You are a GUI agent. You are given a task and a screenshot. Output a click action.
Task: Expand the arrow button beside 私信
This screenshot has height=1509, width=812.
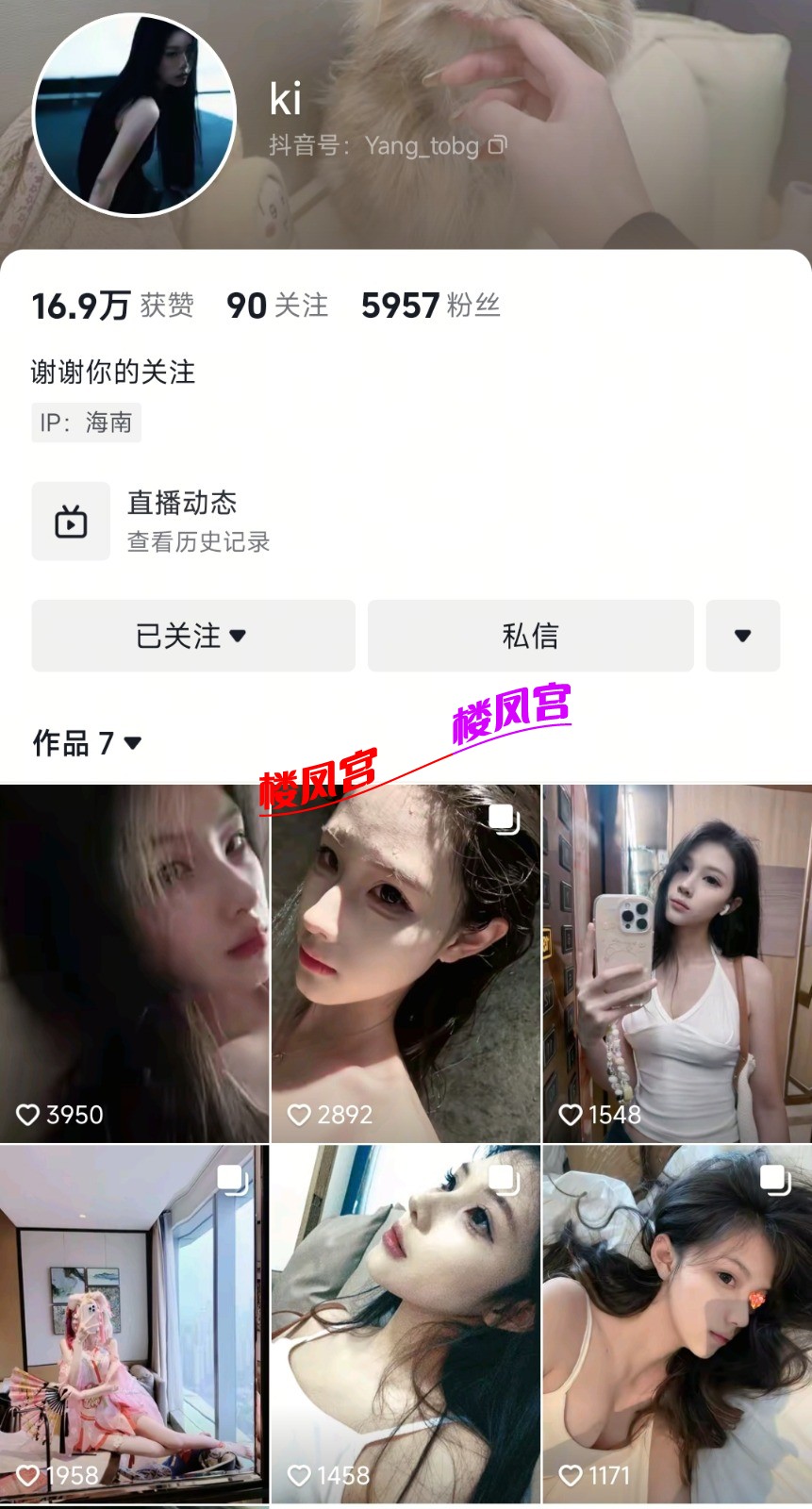coord(742,636)
